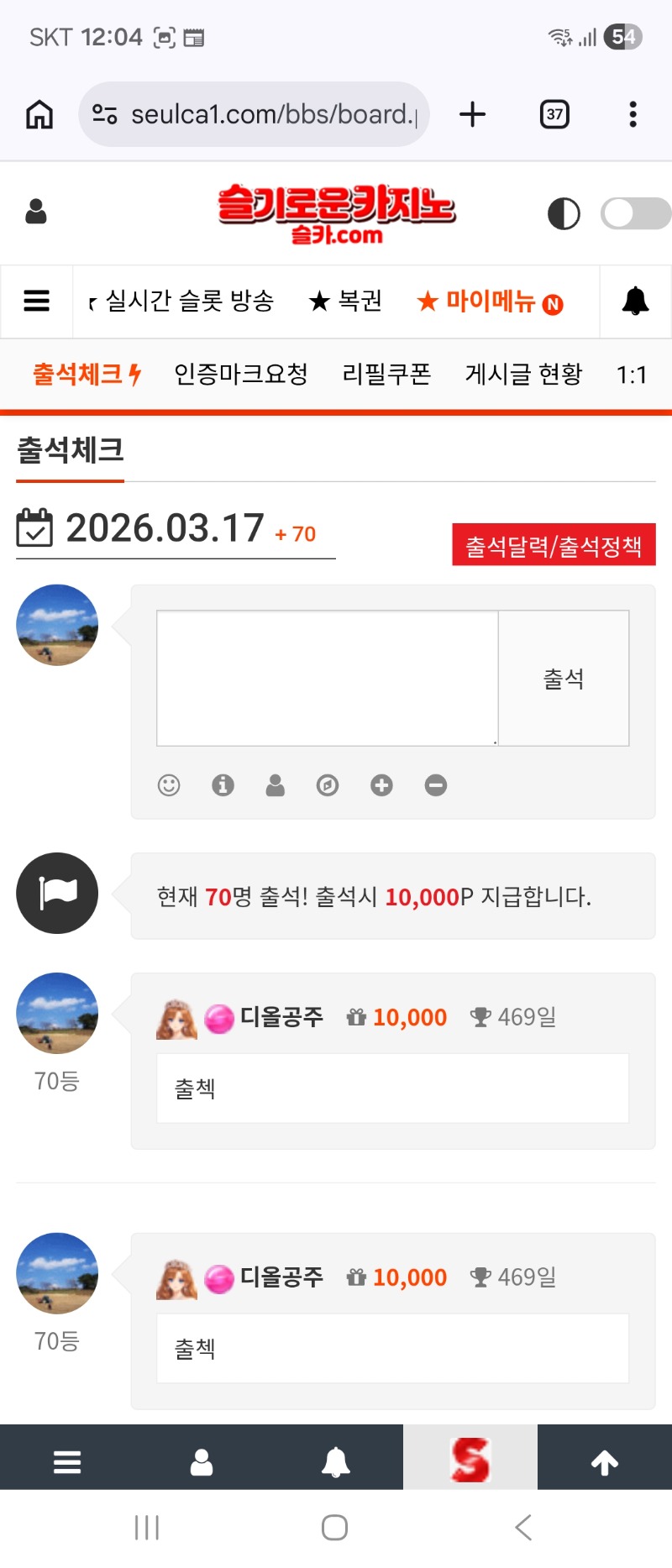Jump to top with the up arrow
This screenshot has height=1568, width=672.
[604, 1462]
